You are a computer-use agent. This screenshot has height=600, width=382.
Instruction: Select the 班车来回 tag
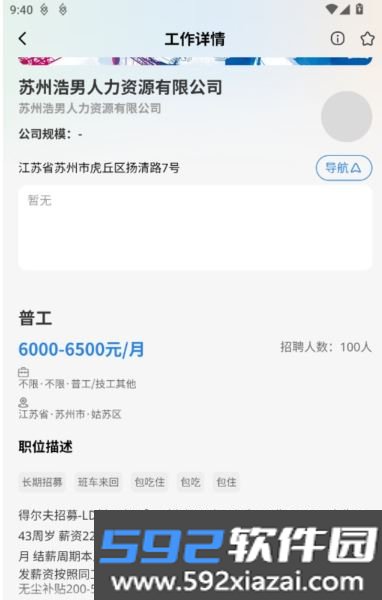[x=98, y=482]
